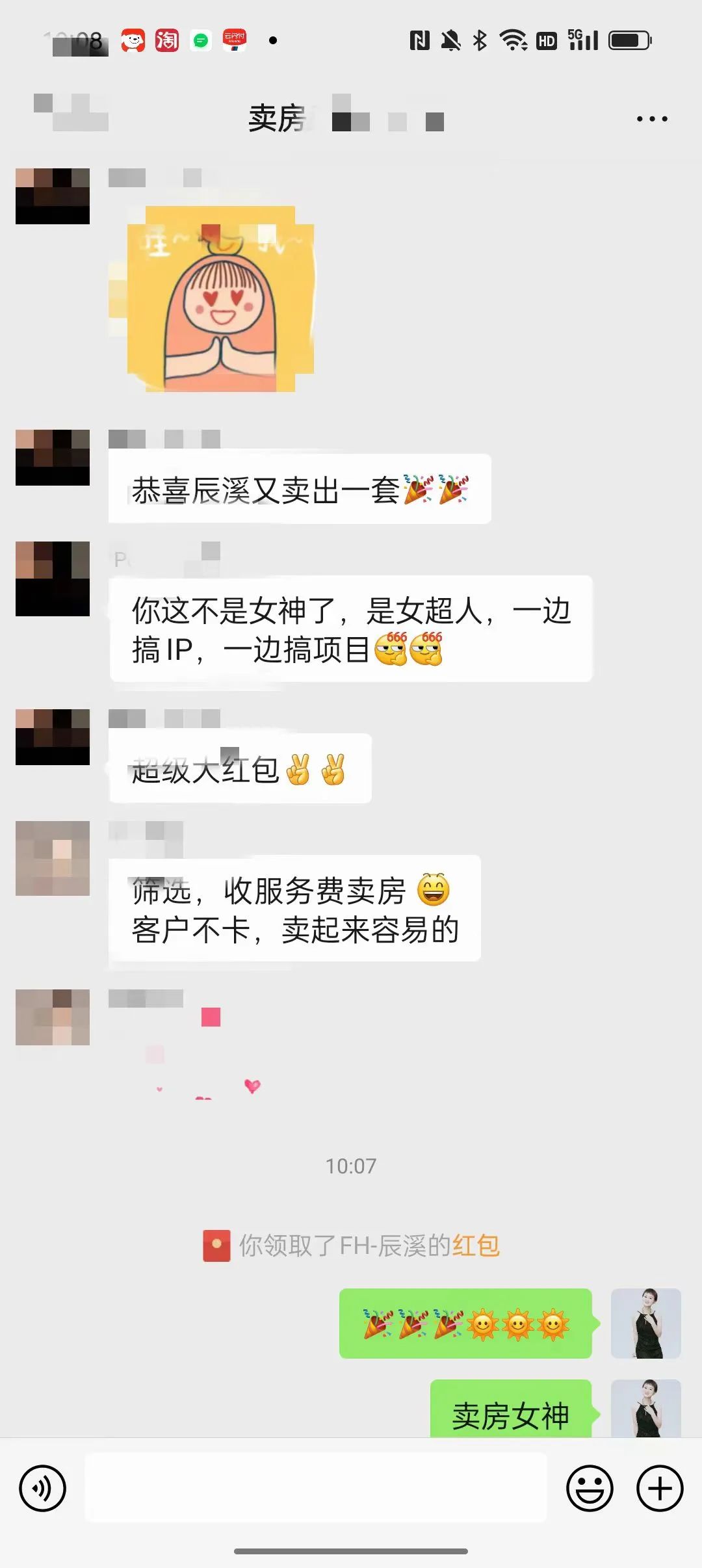The height and width of the screenshot is (1568, 702).
Task: Open the three-dot chat info menu
Action: (651, 119)
